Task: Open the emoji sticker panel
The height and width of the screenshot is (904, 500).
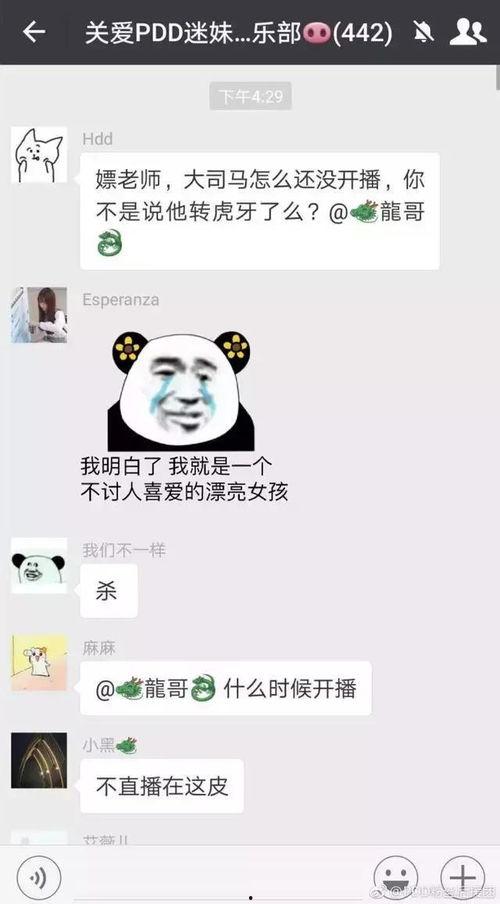Action: pyautogui.click(x=396, y=877)
